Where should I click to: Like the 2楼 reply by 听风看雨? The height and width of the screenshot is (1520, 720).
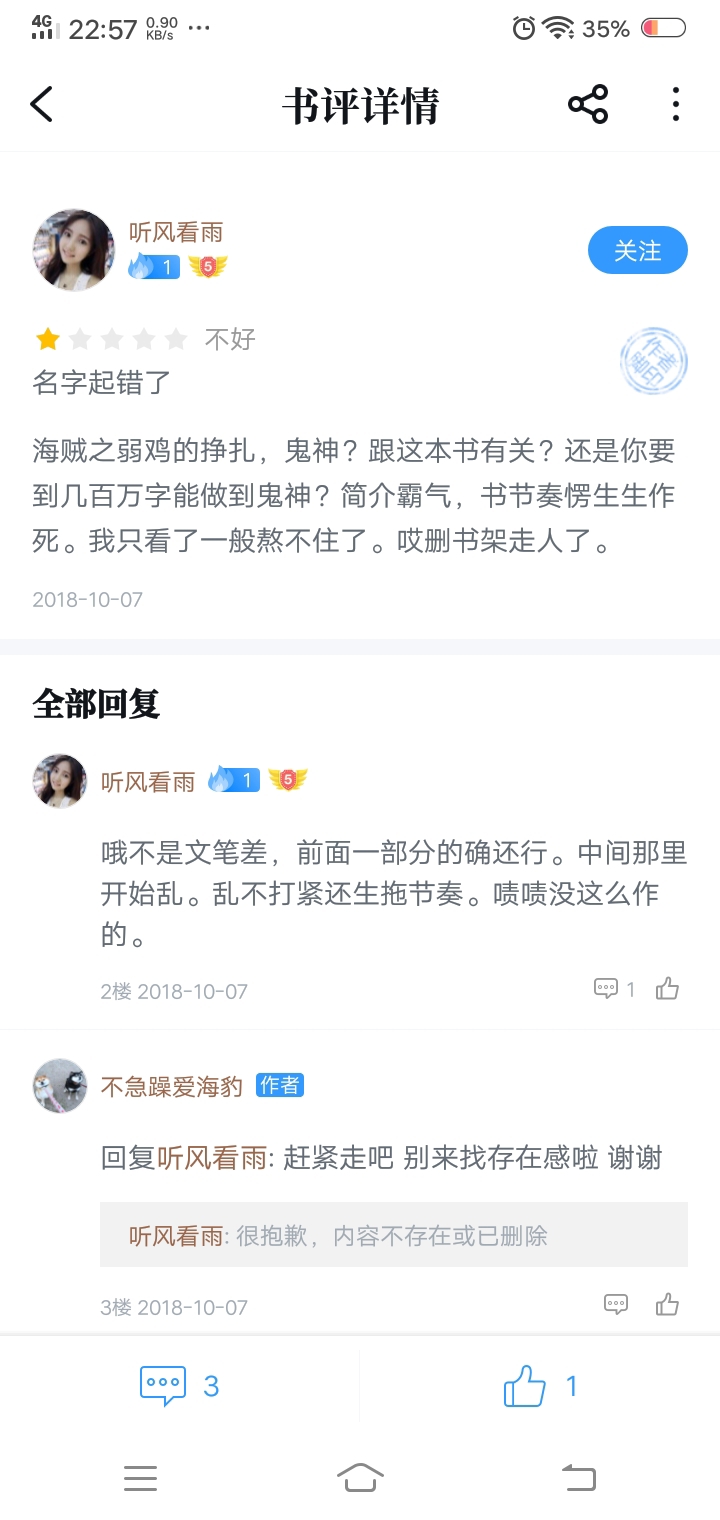pyautogui.click(x=667, y=989)
